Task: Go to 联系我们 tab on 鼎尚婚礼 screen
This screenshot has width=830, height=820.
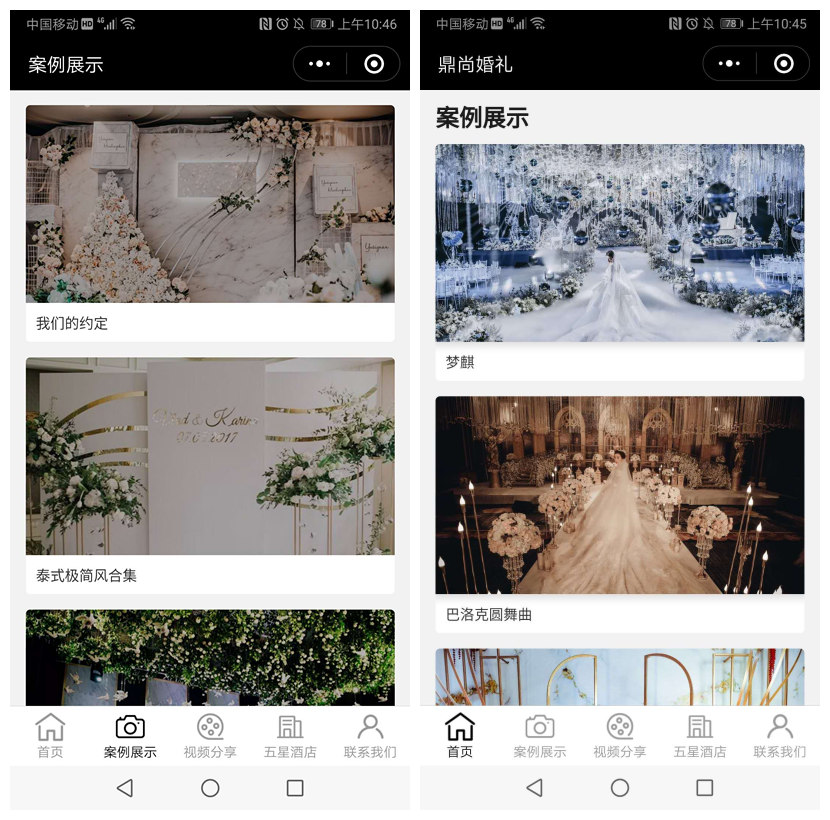Action: (780, 736)
